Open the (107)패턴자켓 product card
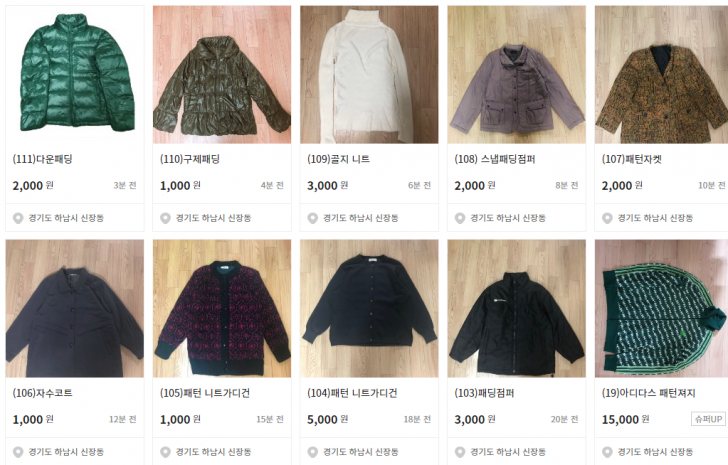Viewport: 728px width, 465px height. coord(661,75)
